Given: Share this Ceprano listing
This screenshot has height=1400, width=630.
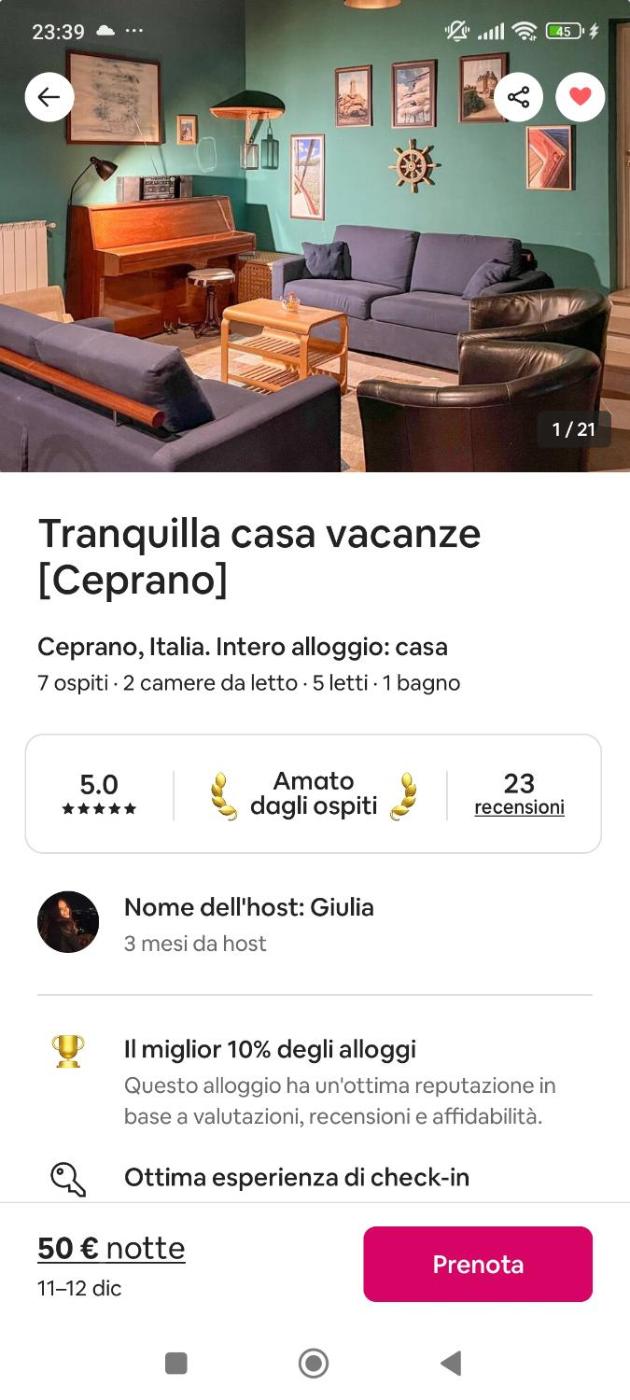Looking at the screenshot, I should coord(518,97).
